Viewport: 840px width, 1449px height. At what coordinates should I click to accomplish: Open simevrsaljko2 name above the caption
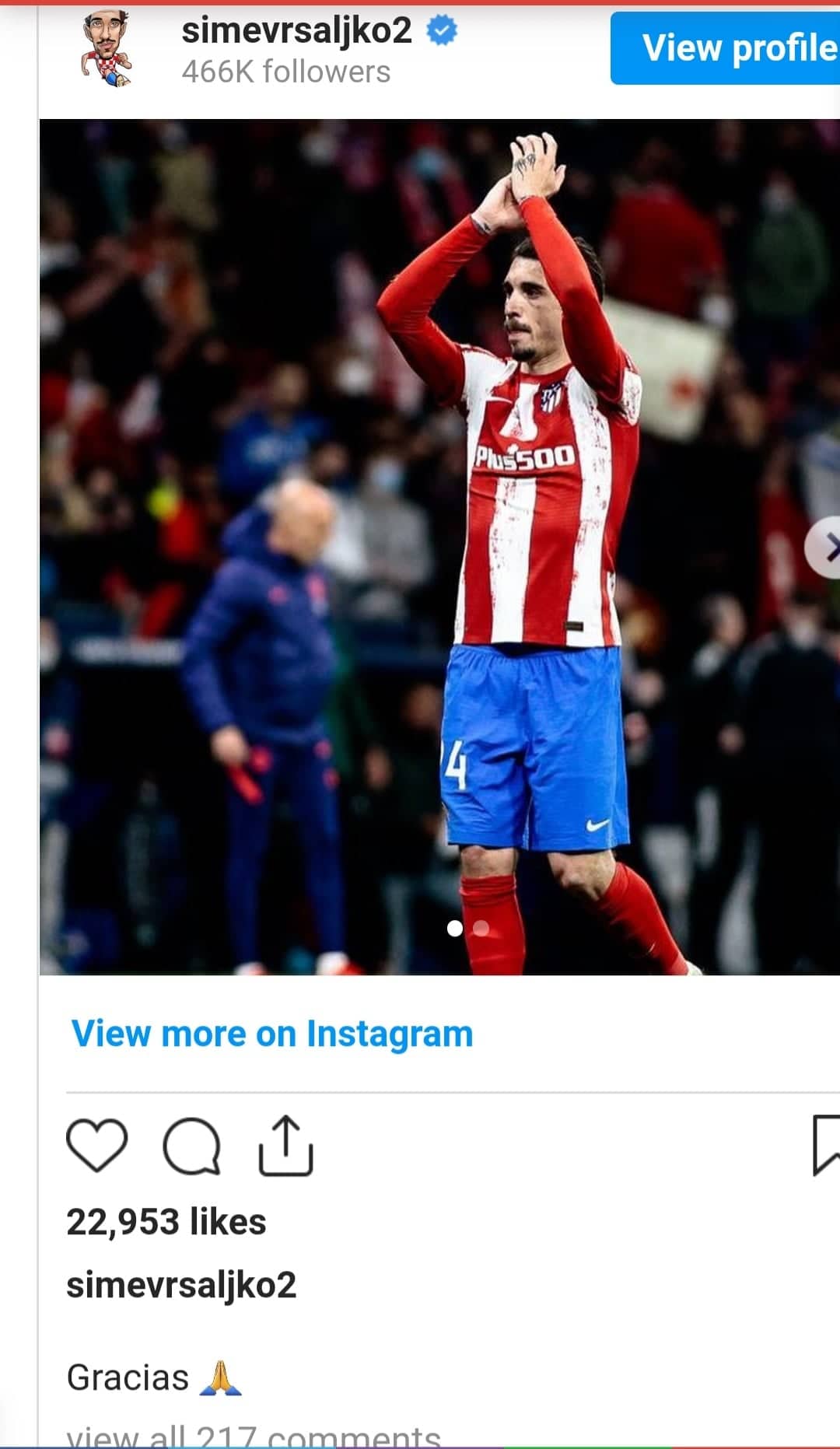[181, 1285]
